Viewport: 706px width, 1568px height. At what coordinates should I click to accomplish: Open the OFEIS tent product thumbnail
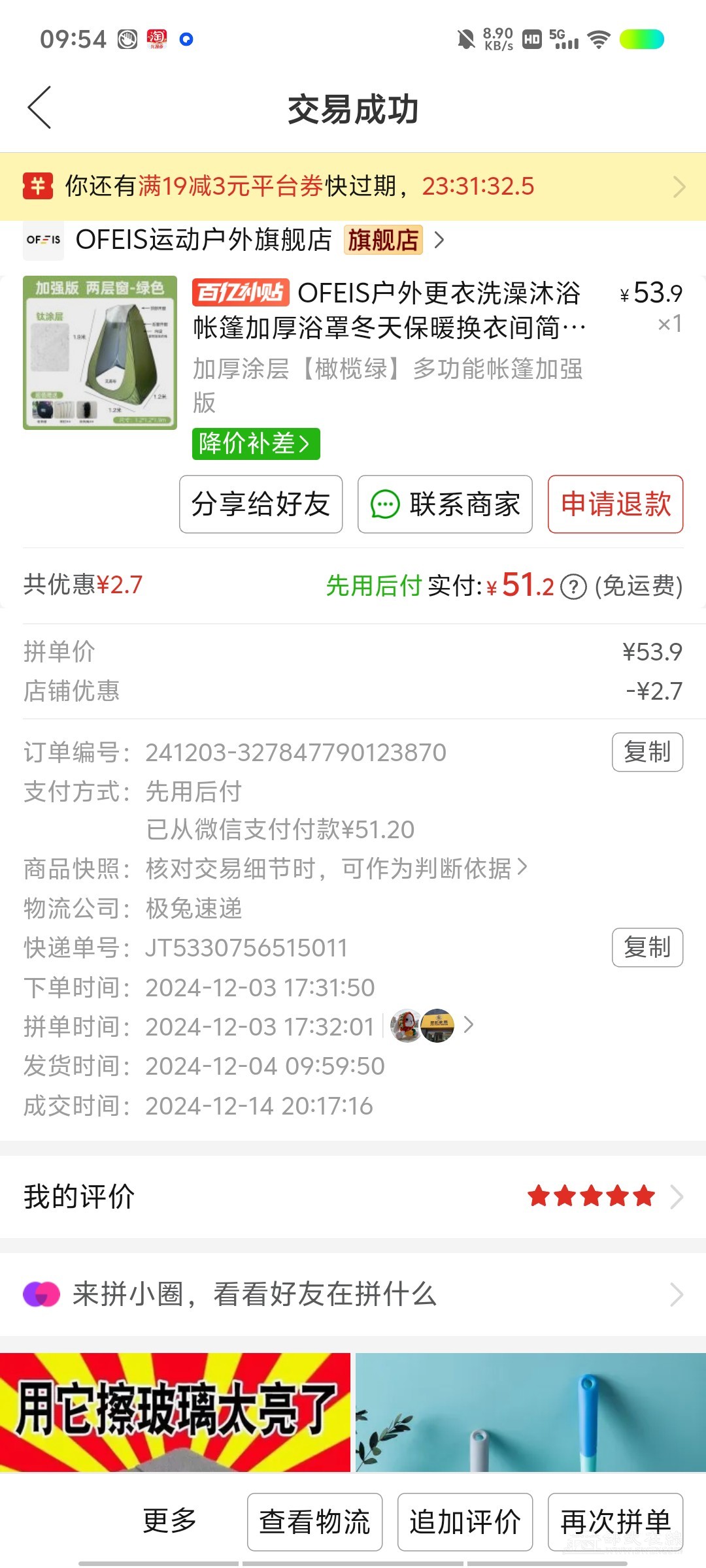click(100, 353)
